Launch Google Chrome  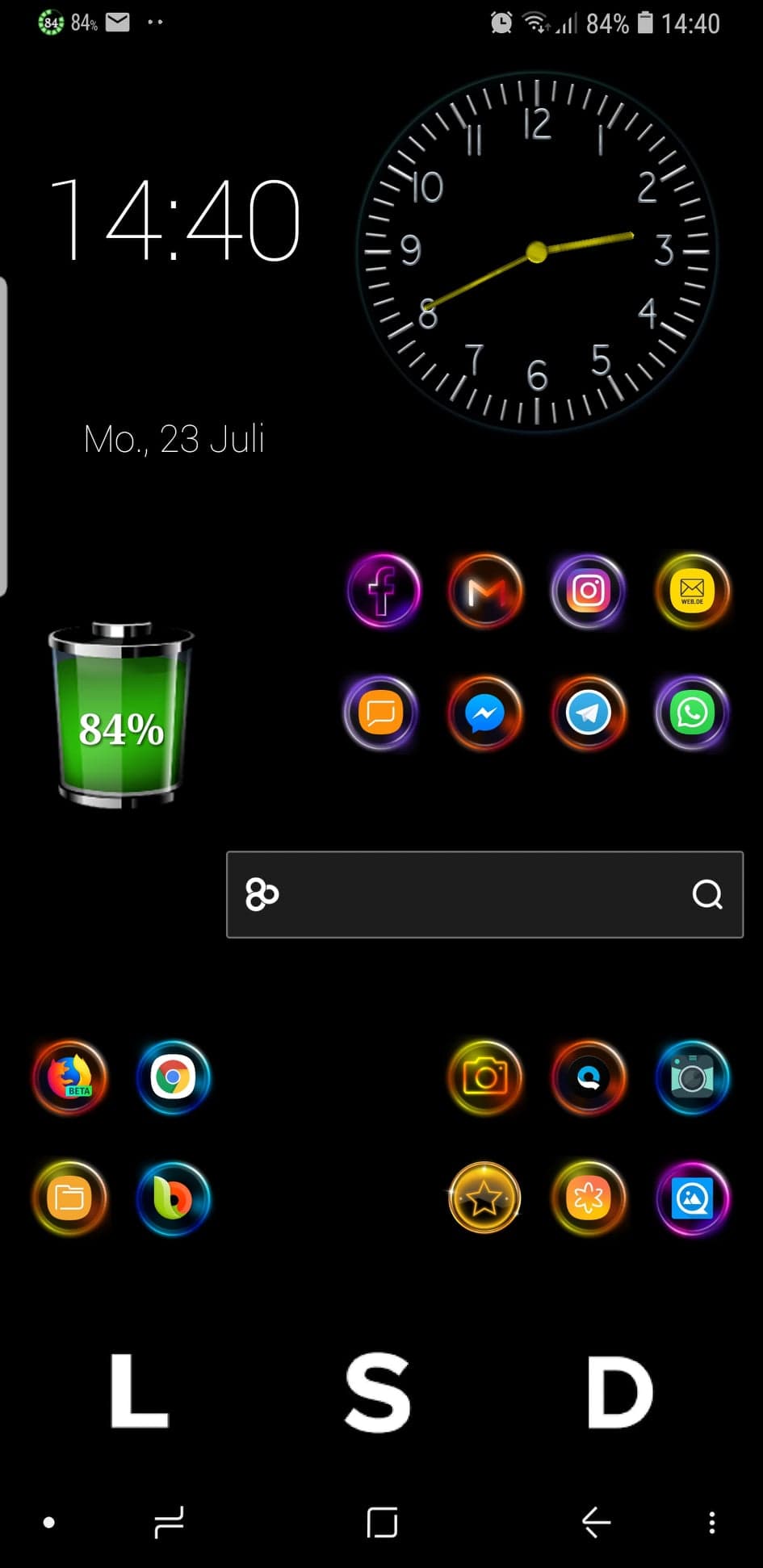173,1077
